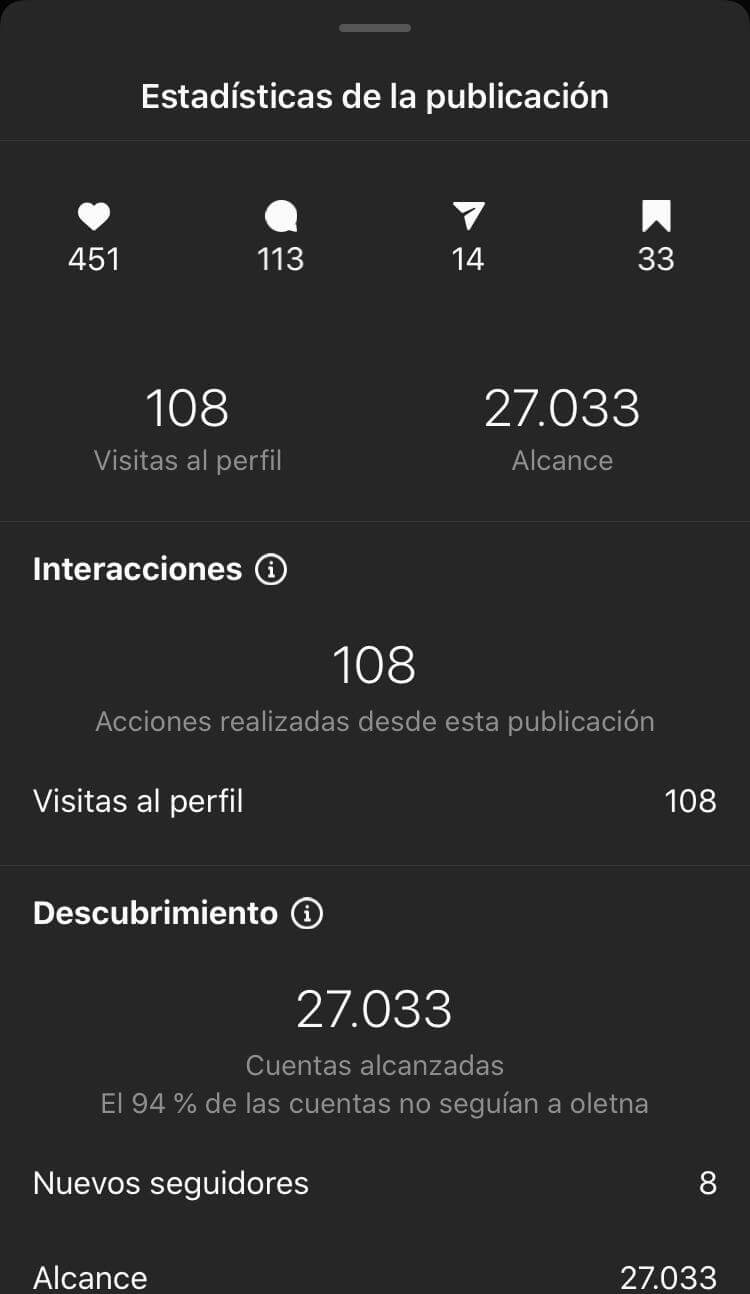Tap the sheet drag handle at top
Image resolution: width=750 pixels, height=1294 pixels.
[x=375, y=28]
